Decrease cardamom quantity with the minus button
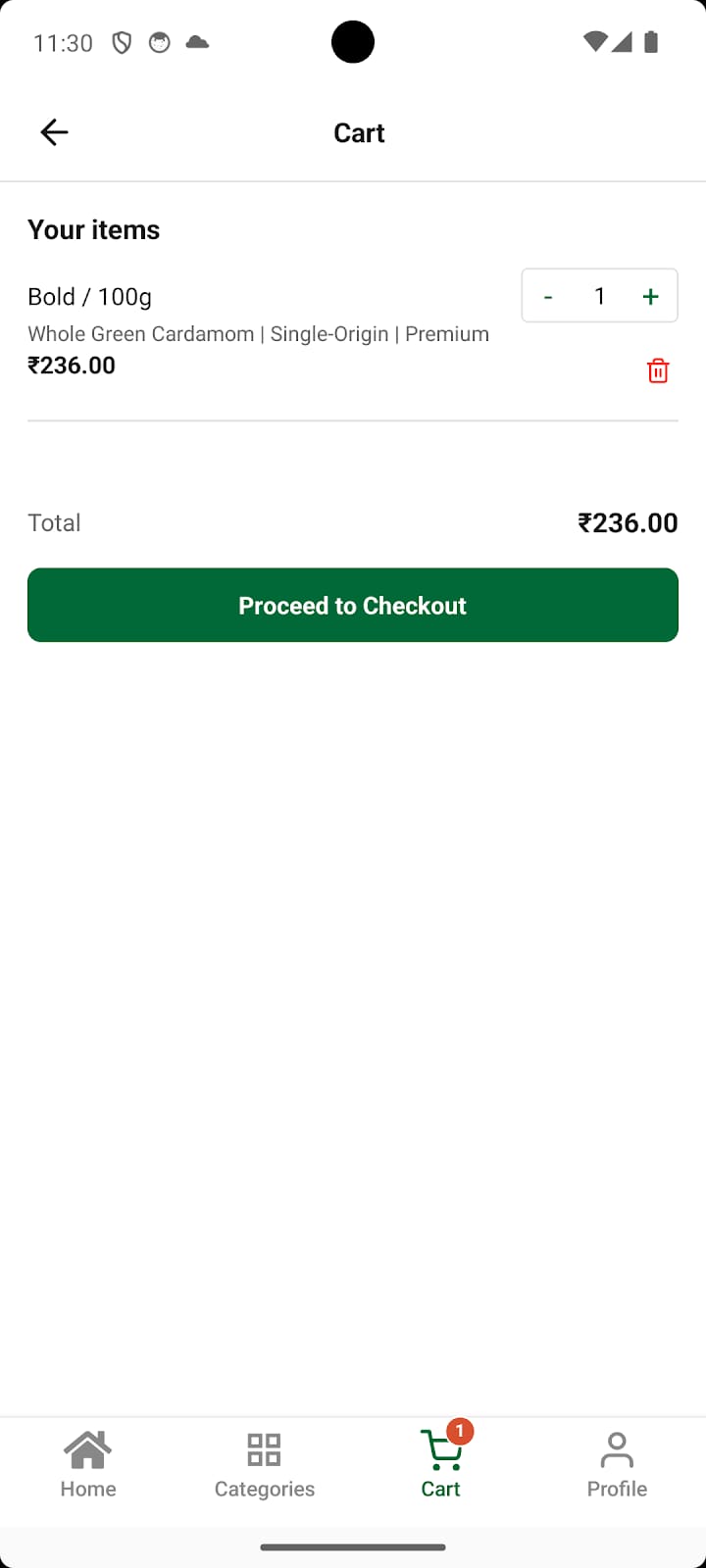 (548, 296)
